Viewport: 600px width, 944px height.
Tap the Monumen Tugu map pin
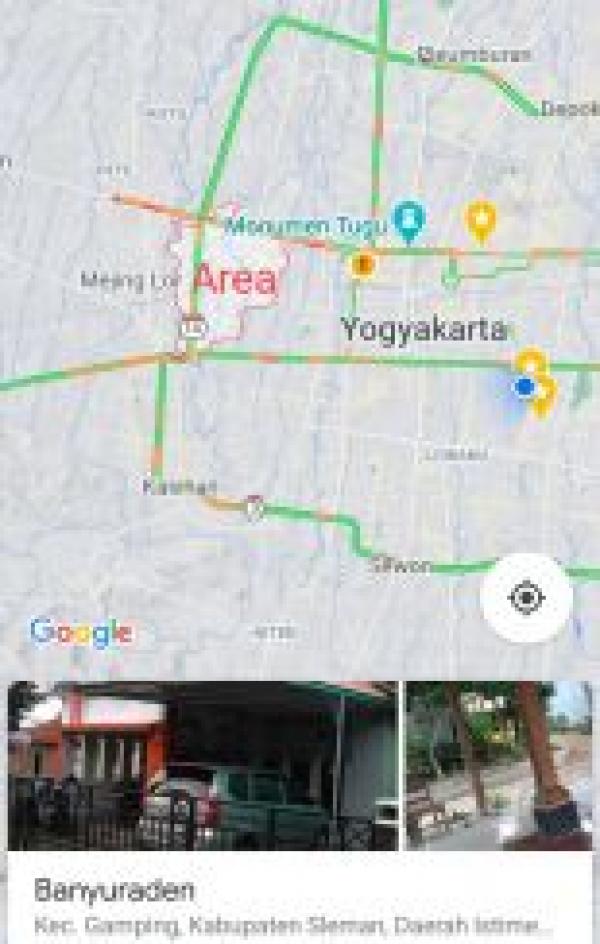[x=408, y=220]
